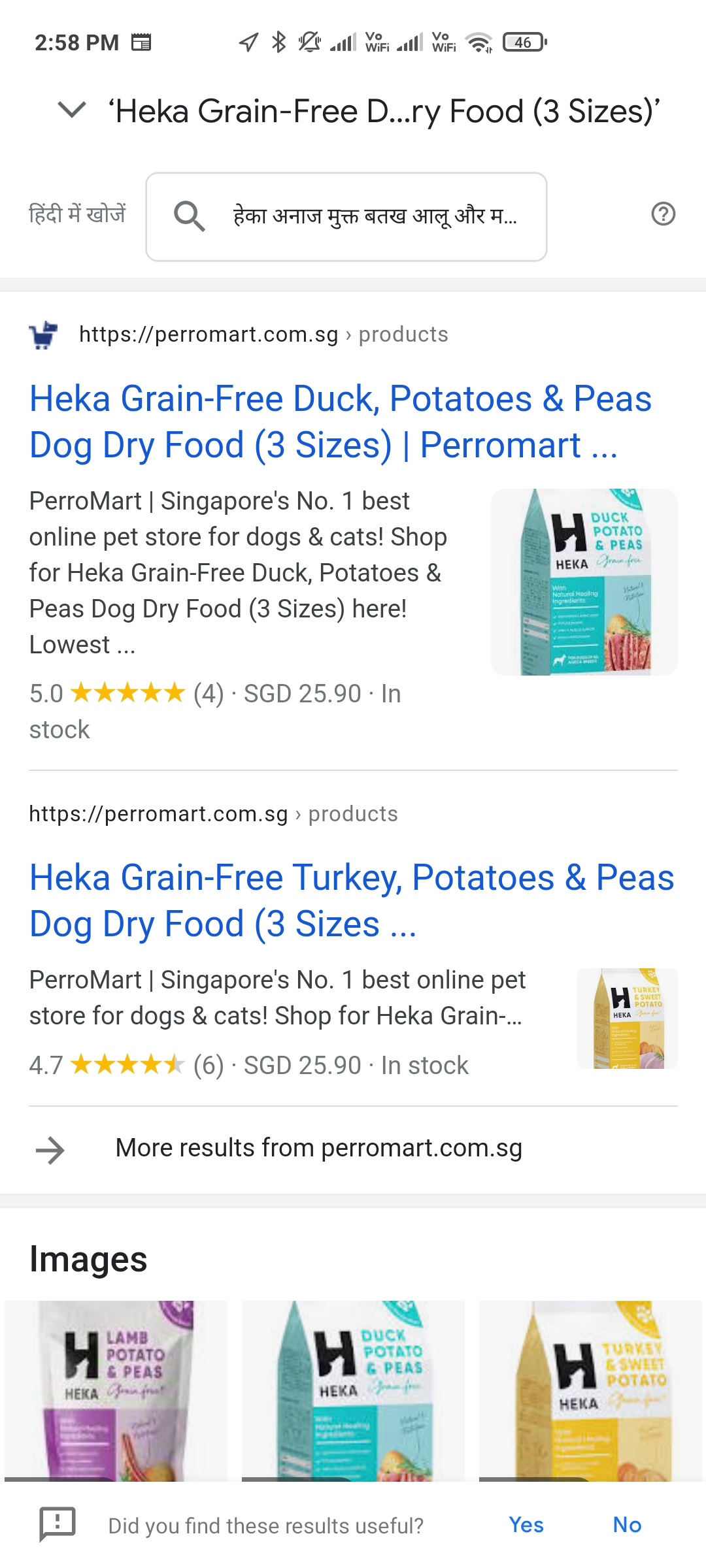706x1568 pixels.
Task: Tap the magnifying glass search icon
Action: click(x=188, y=216)
